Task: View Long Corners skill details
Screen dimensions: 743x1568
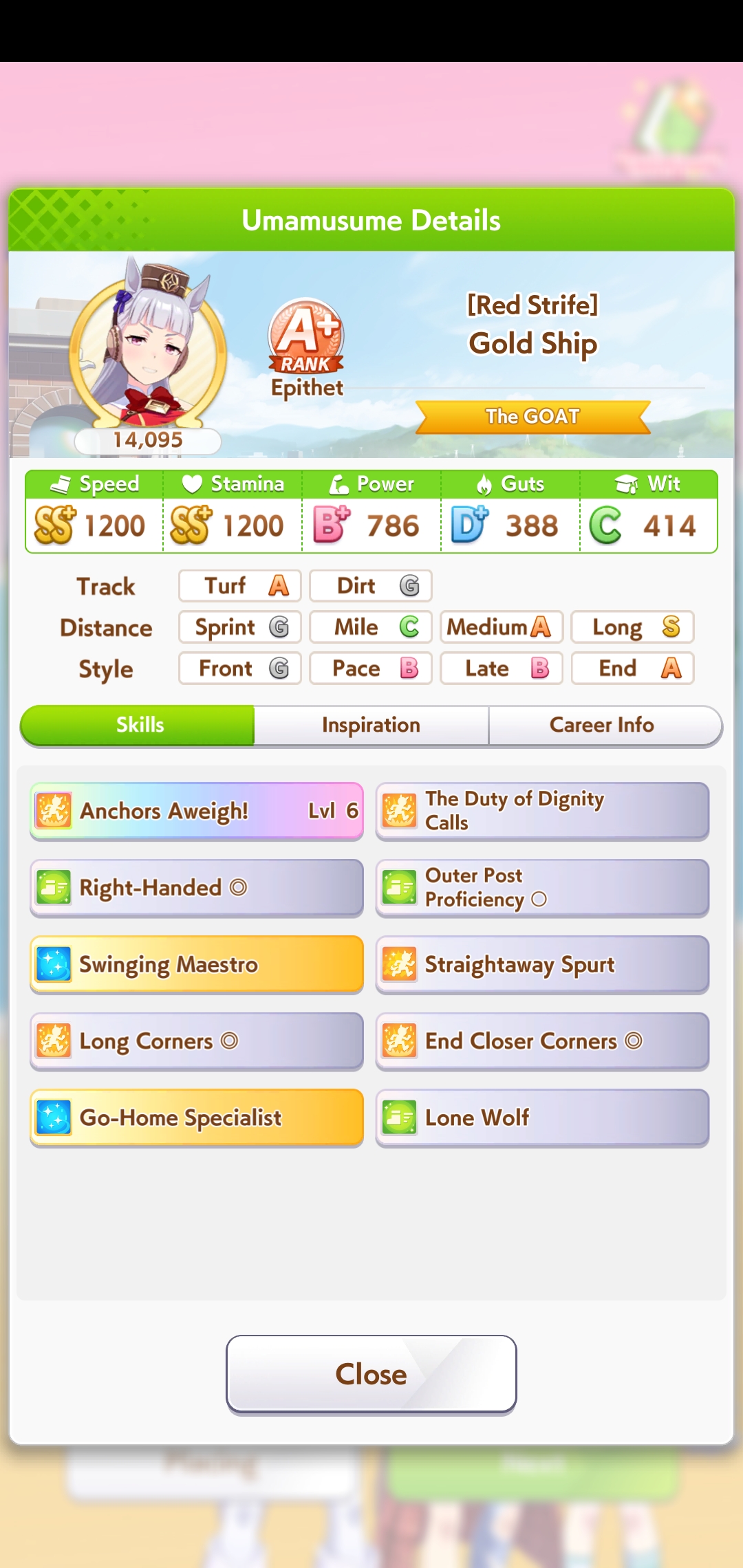Action: (197, 1041)
